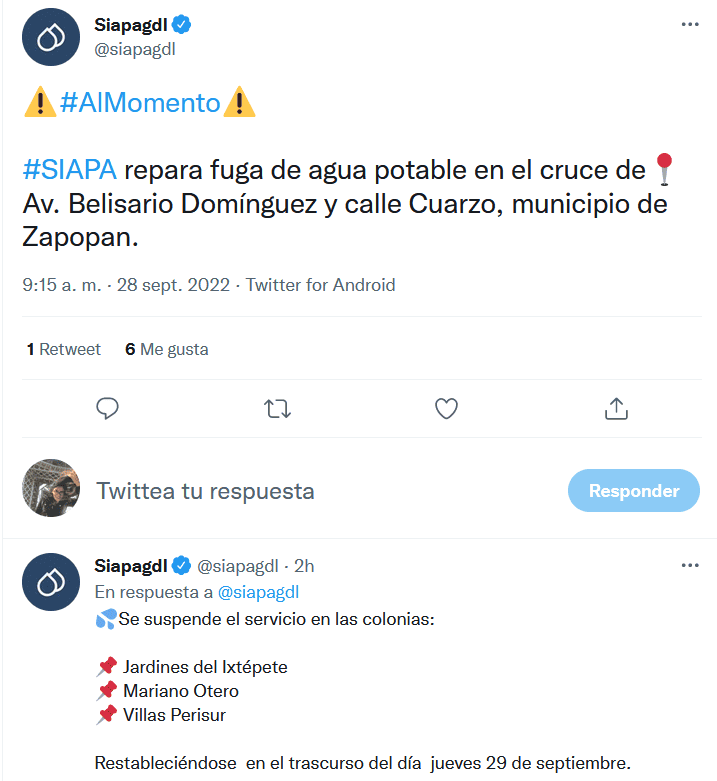The width and height of the screenshot is (717, 781).
Task: Share the tweet
Action: (616, 408)
